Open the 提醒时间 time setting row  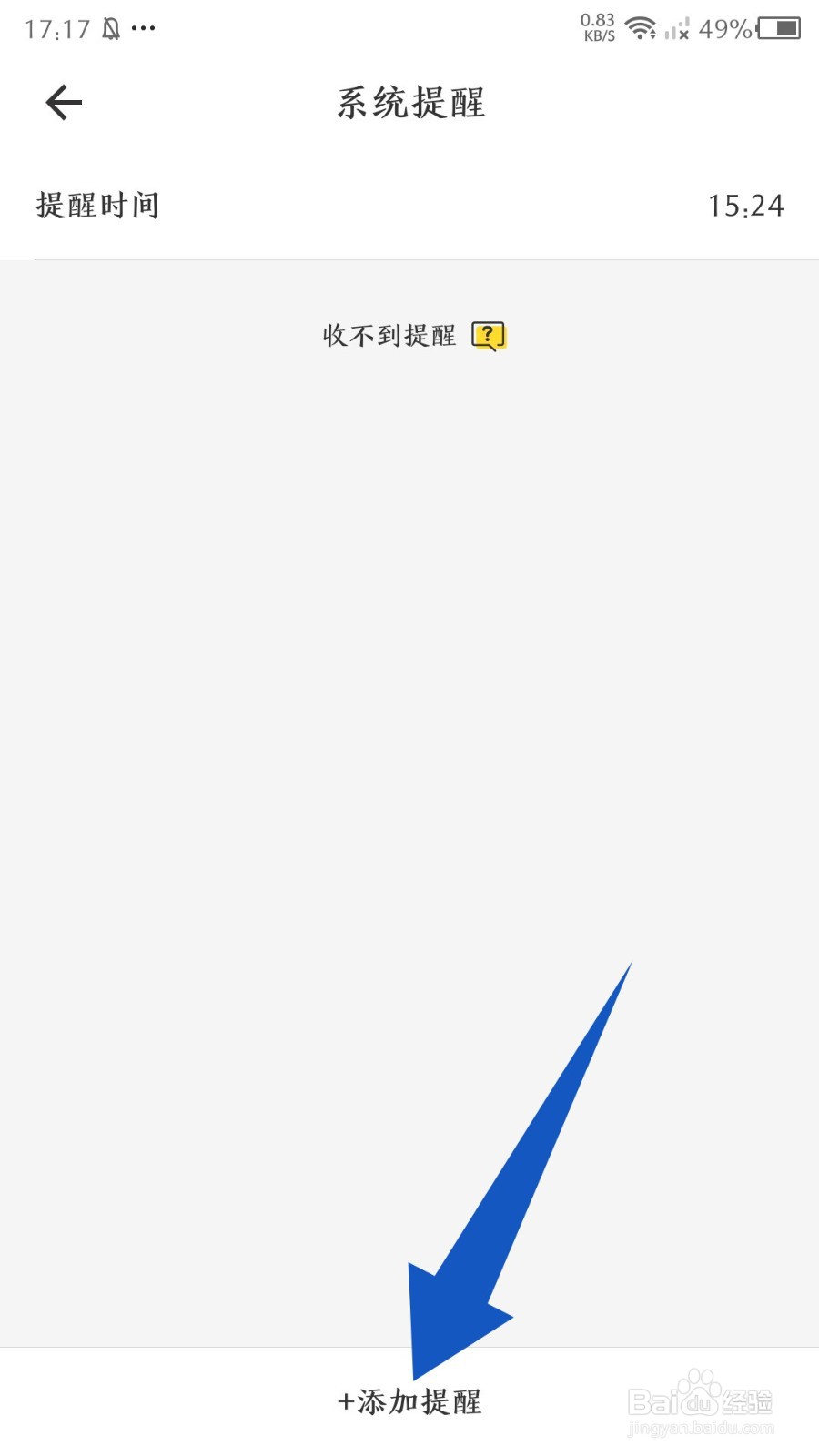pos(409,206)
